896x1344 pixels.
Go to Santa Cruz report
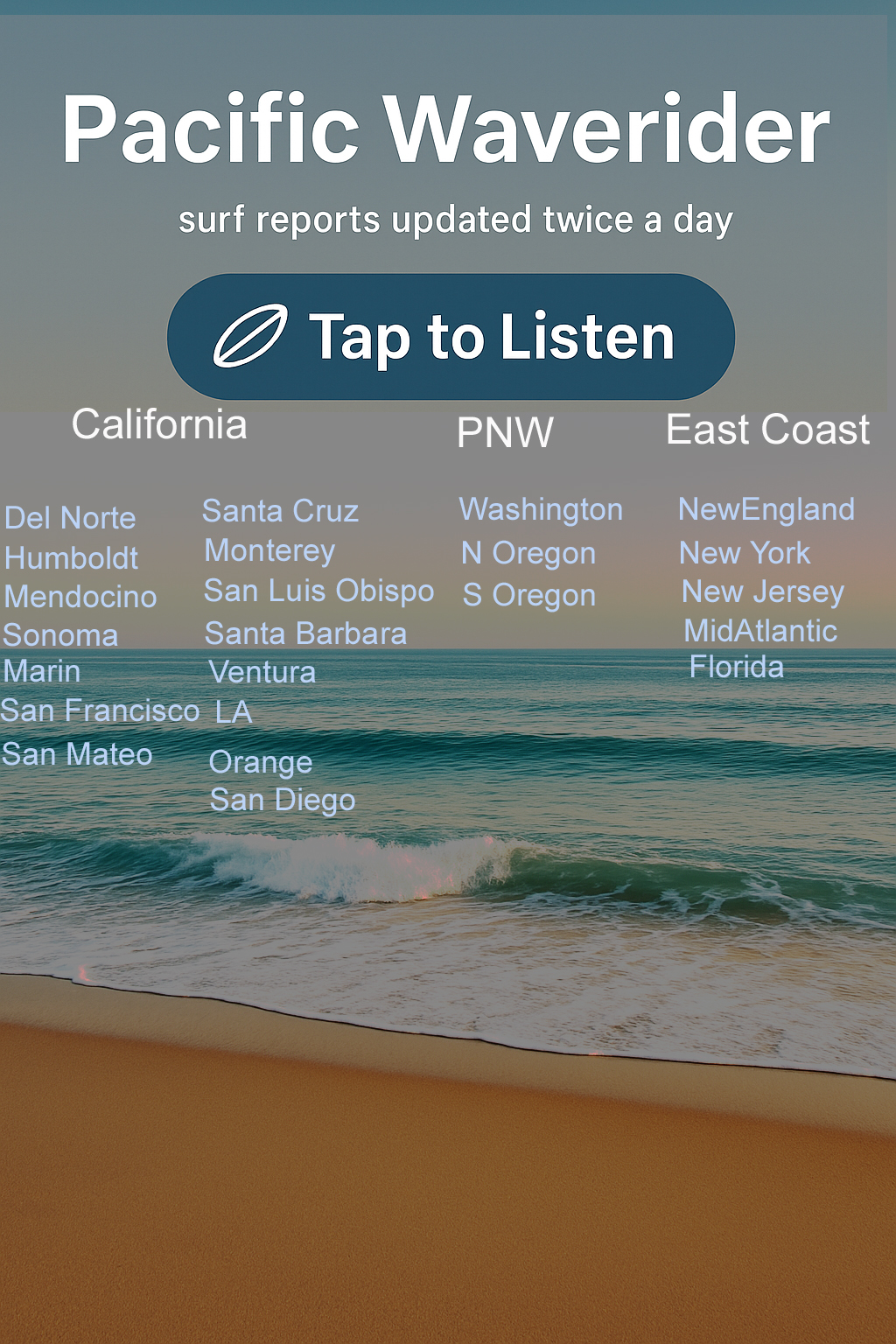[x=280, y=511]
